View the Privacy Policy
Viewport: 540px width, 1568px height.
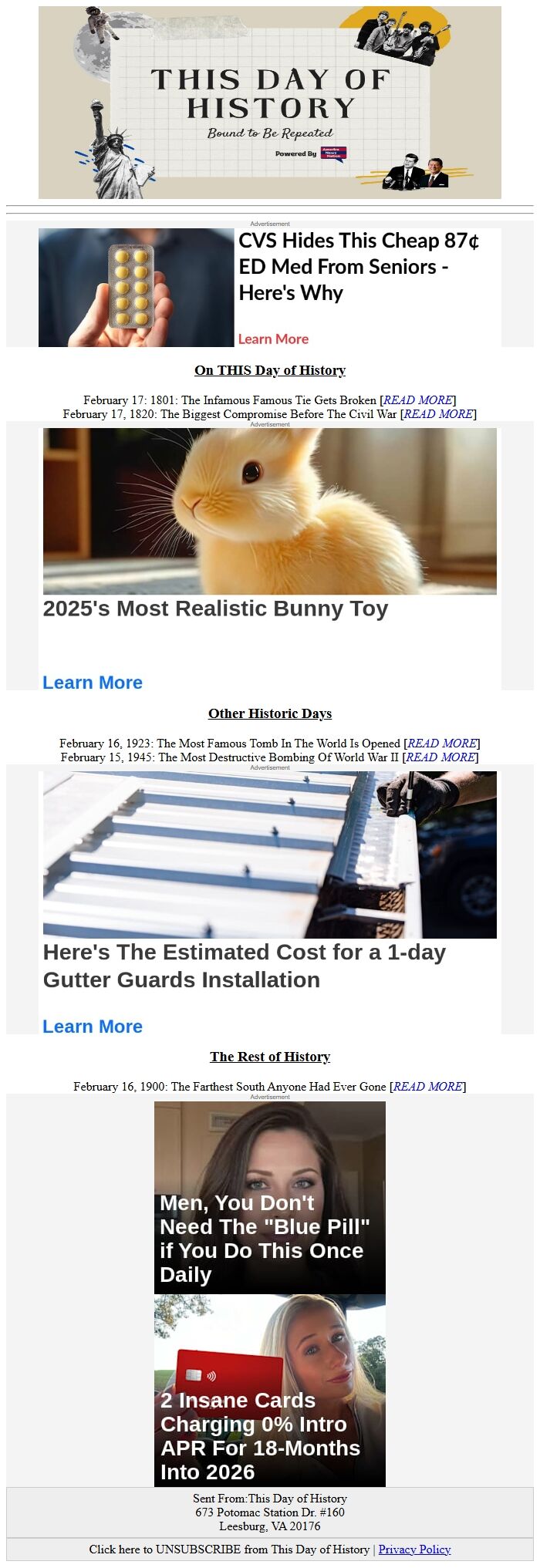[414, 1549]
